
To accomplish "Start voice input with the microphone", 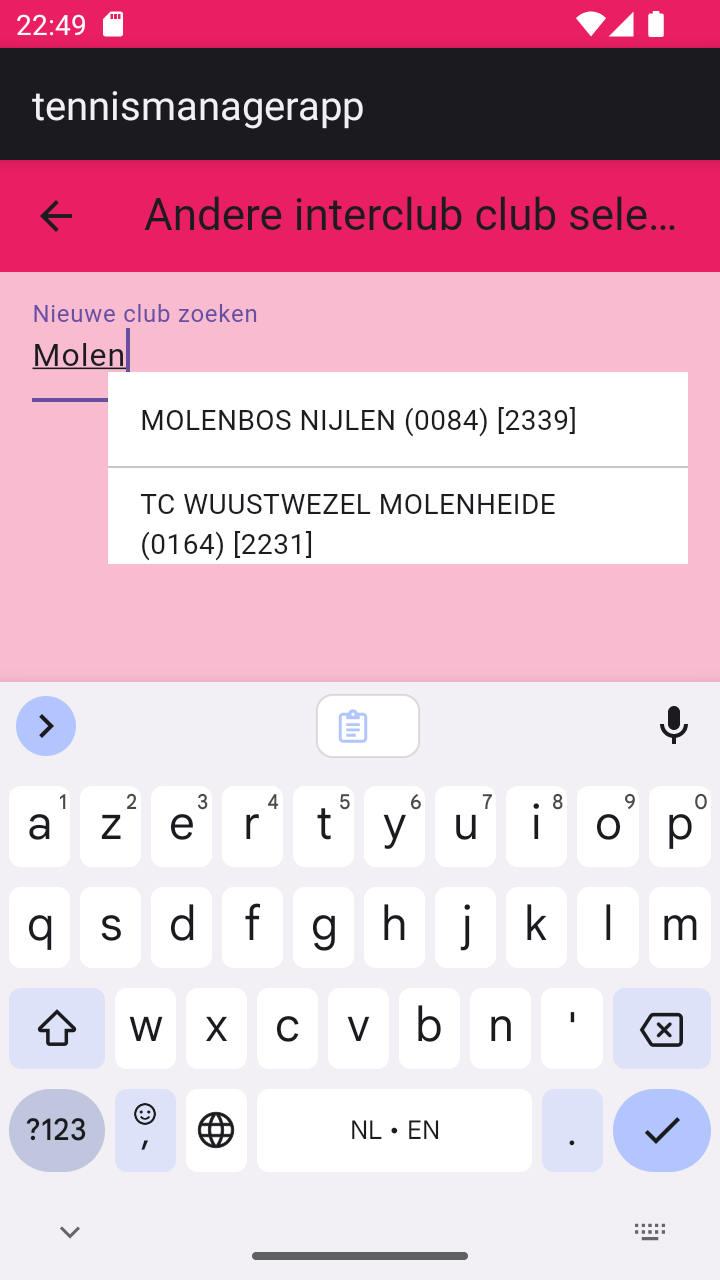I will coord(673,726).
